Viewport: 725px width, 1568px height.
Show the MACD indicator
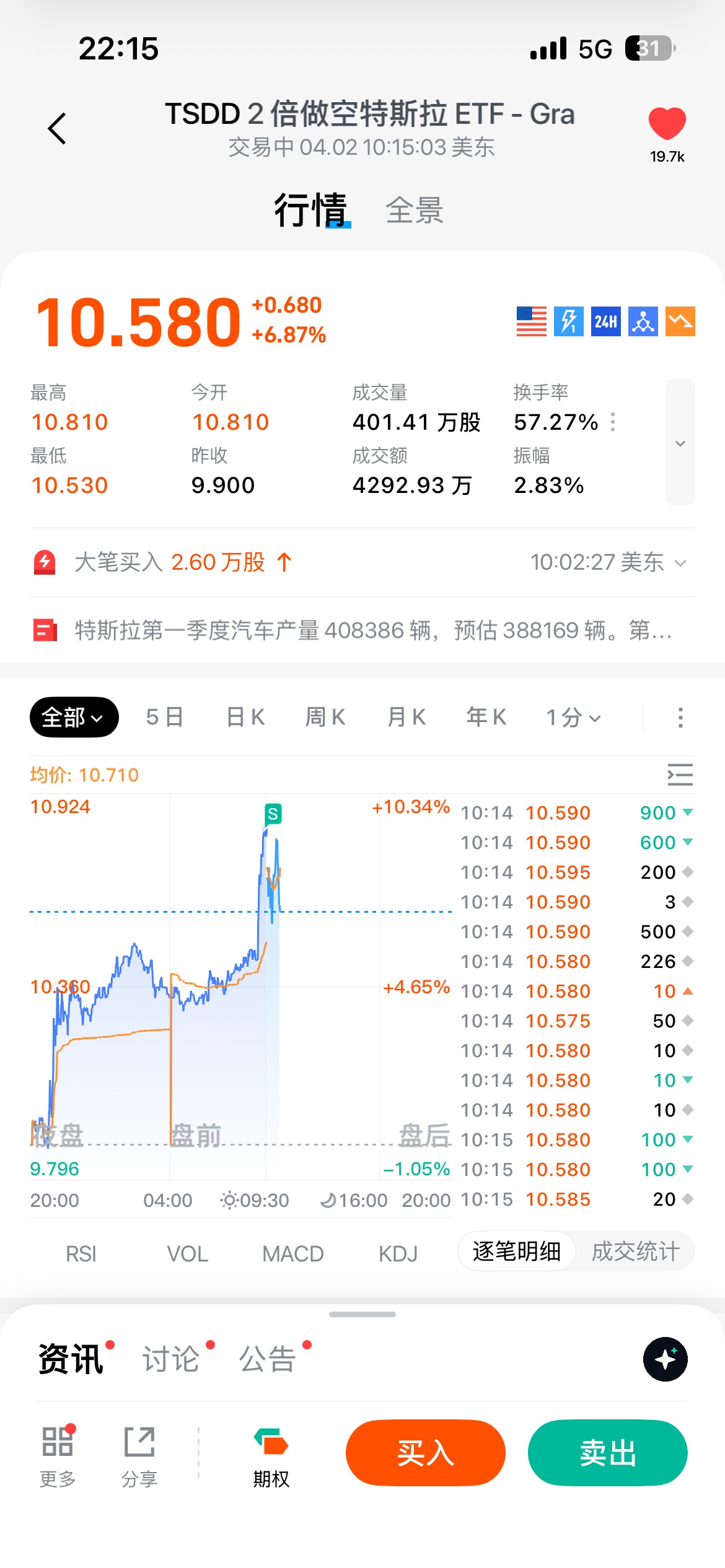(292, 1253)
